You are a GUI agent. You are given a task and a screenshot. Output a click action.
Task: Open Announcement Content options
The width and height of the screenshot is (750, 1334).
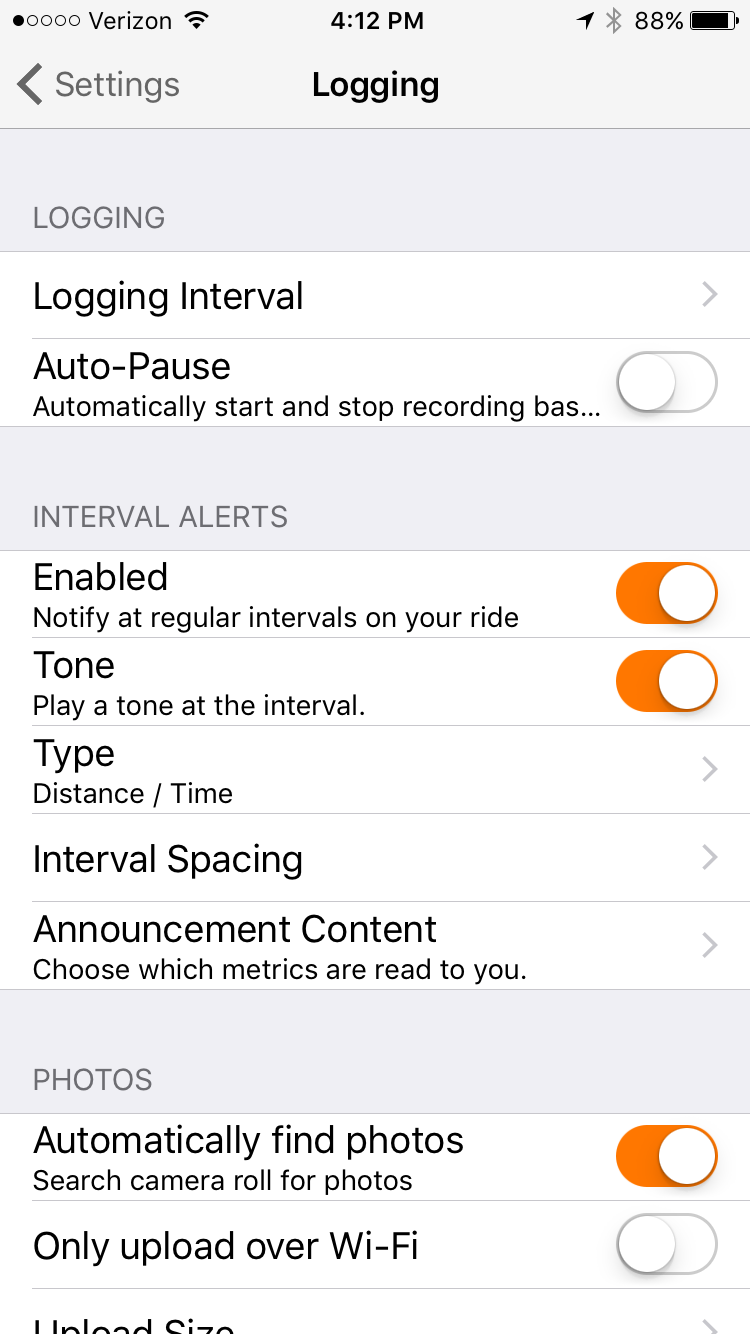click(375, 946)
